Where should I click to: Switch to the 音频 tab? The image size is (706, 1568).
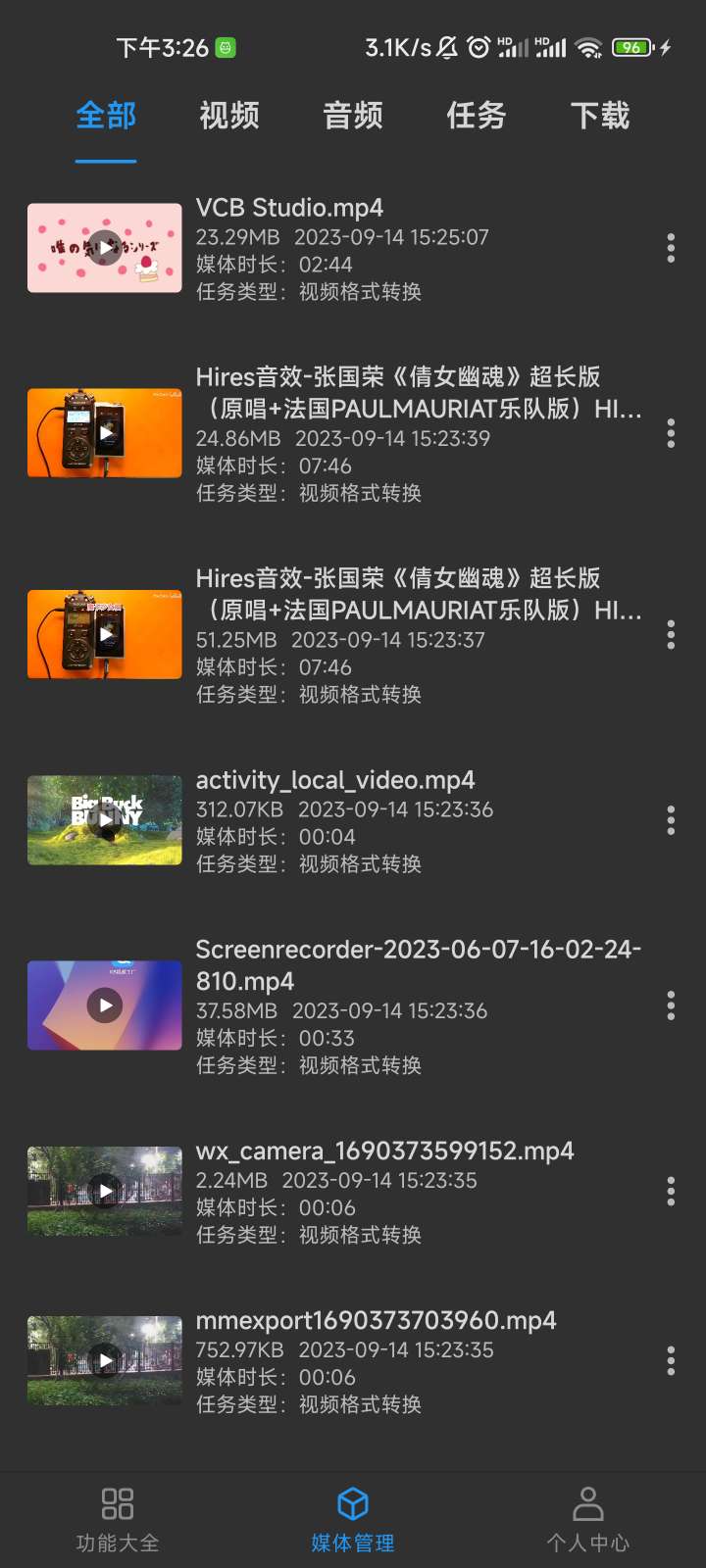click(x=353, y=116)
